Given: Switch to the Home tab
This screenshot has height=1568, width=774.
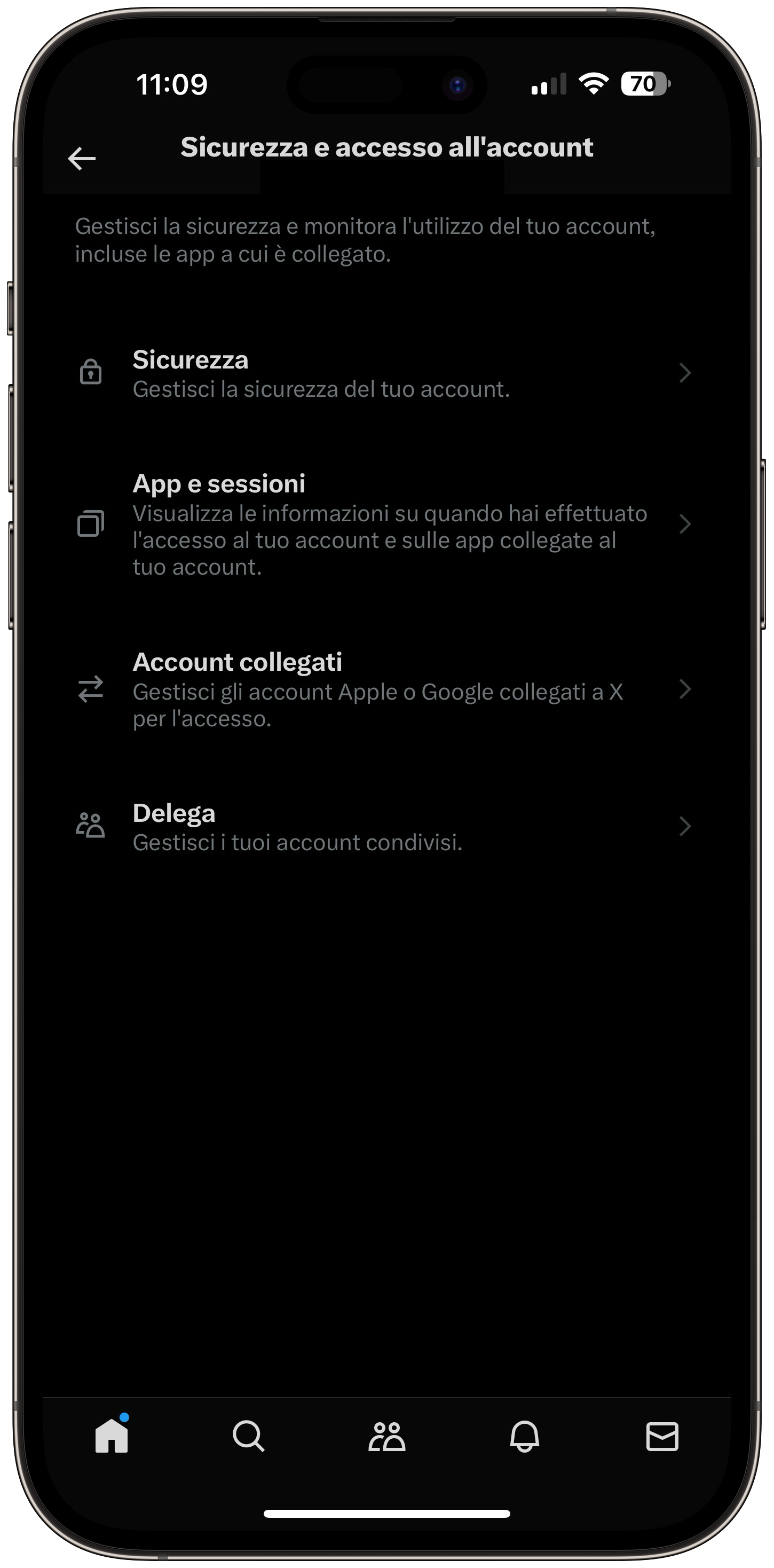Looking at the screenshot, I should click(x=112, y=1436).
